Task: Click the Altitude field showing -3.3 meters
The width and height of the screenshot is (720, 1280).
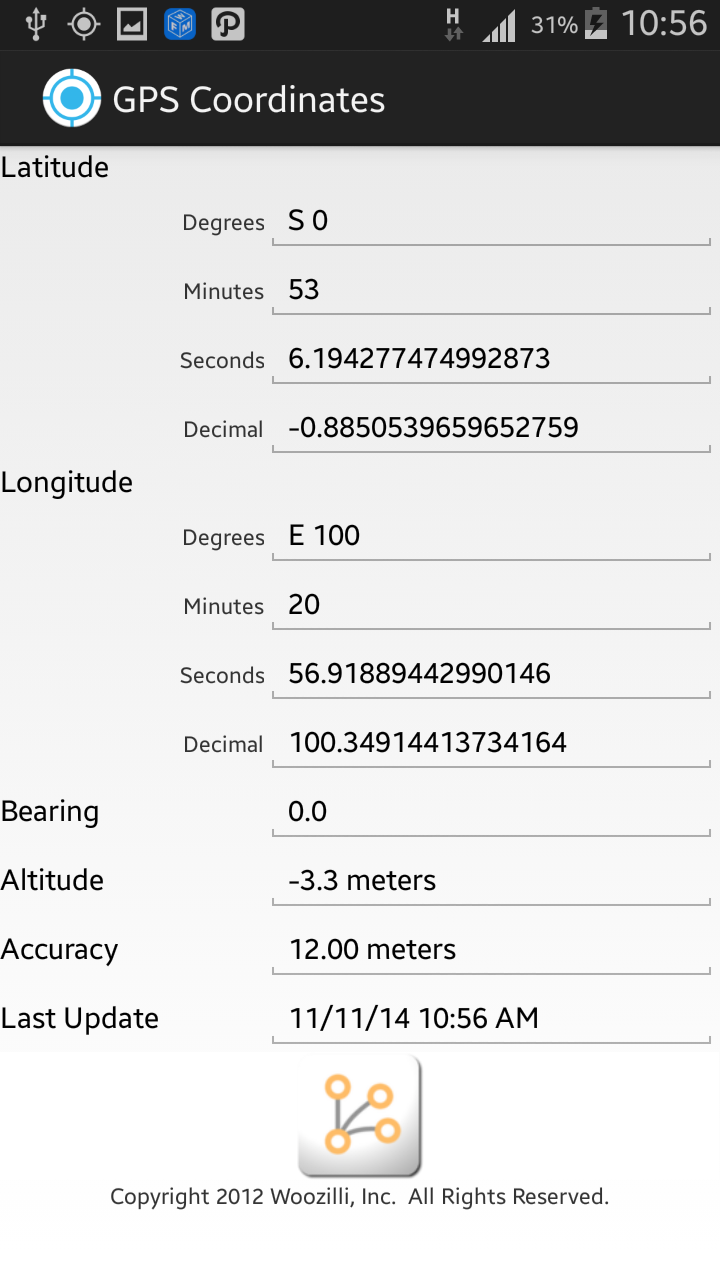Action: 490,880
